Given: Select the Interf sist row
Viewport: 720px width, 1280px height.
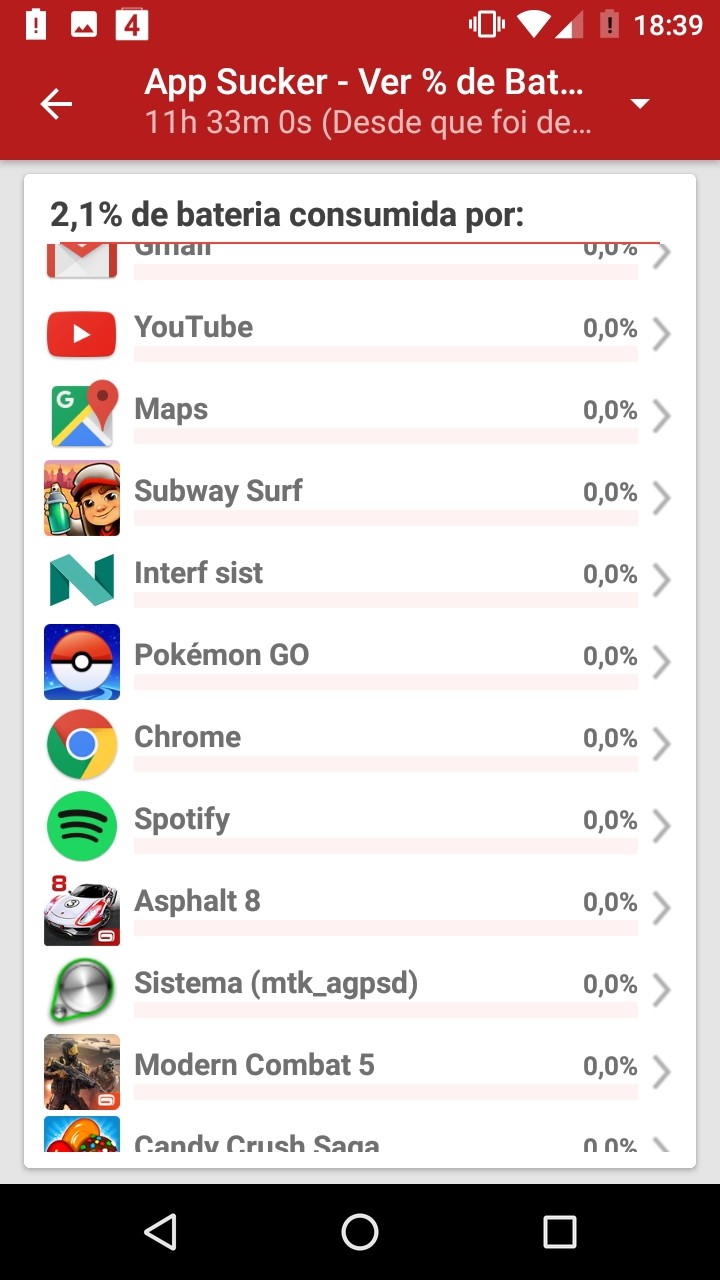Looking at the screenshot, I should 359,582.
